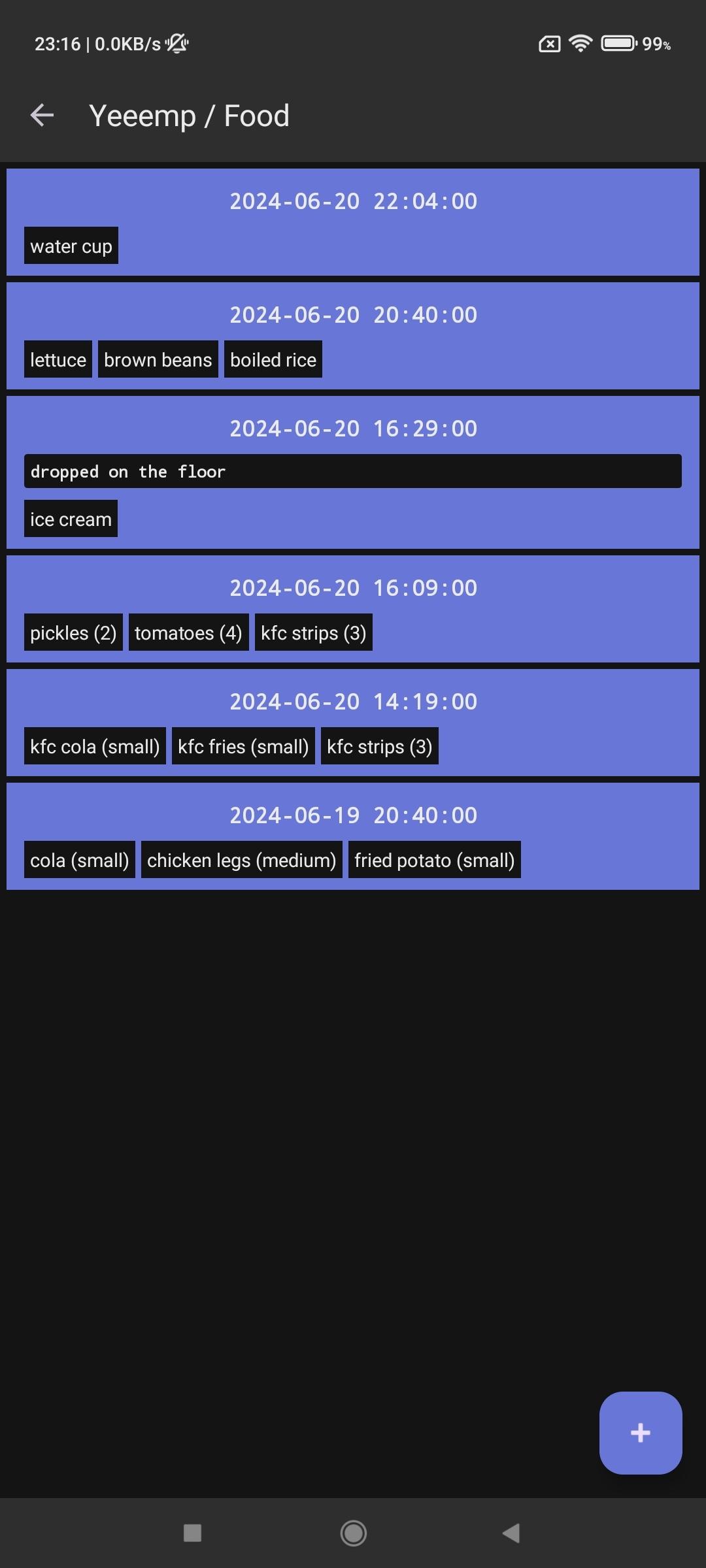Open the 16:09:00 pickles and tomatoes entry
This screenshot has height=1568, width=706.
click(x=353, y=609)
